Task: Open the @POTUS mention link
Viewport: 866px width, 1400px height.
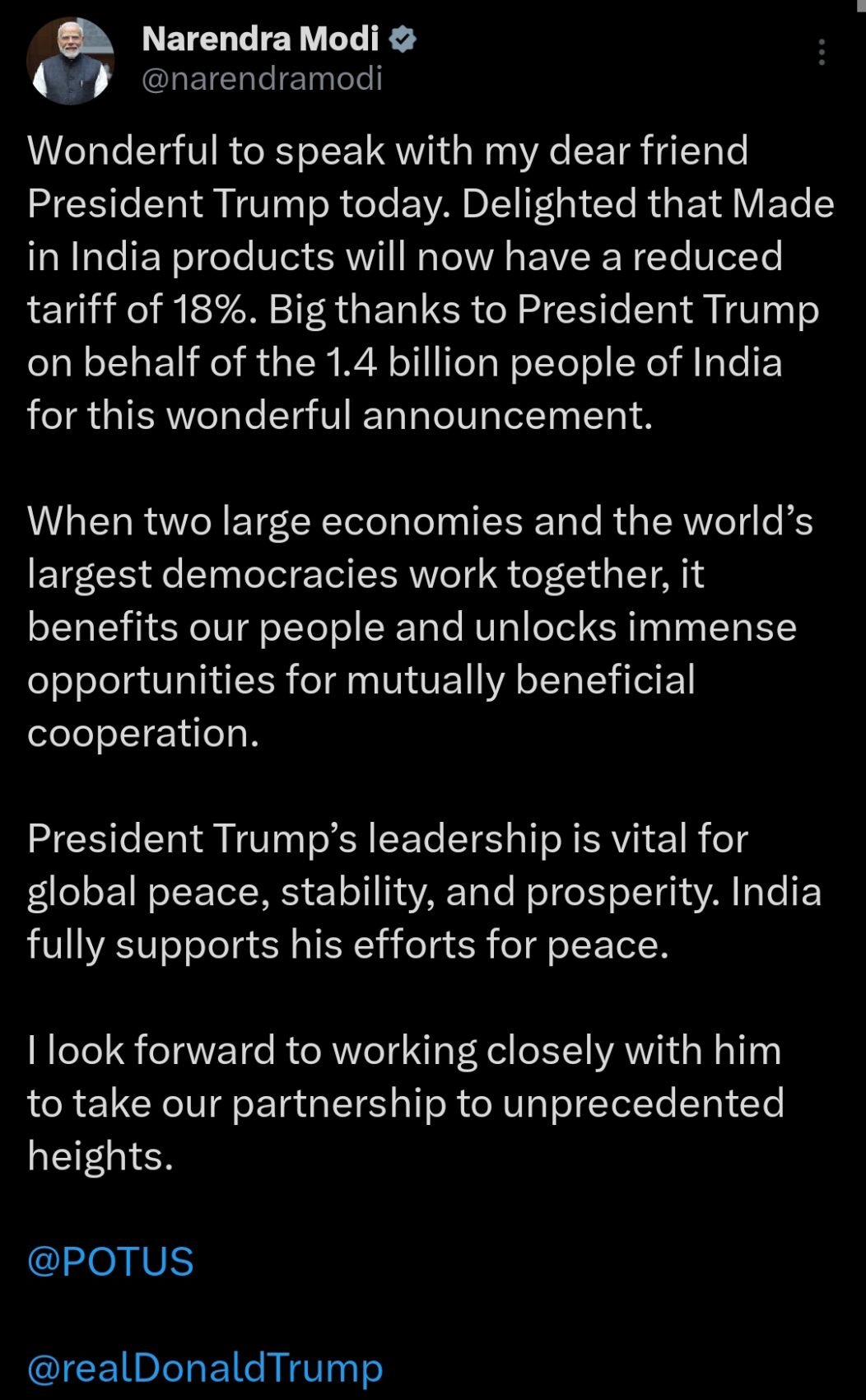Action: pyautogui.click(x=110, y=1261)
